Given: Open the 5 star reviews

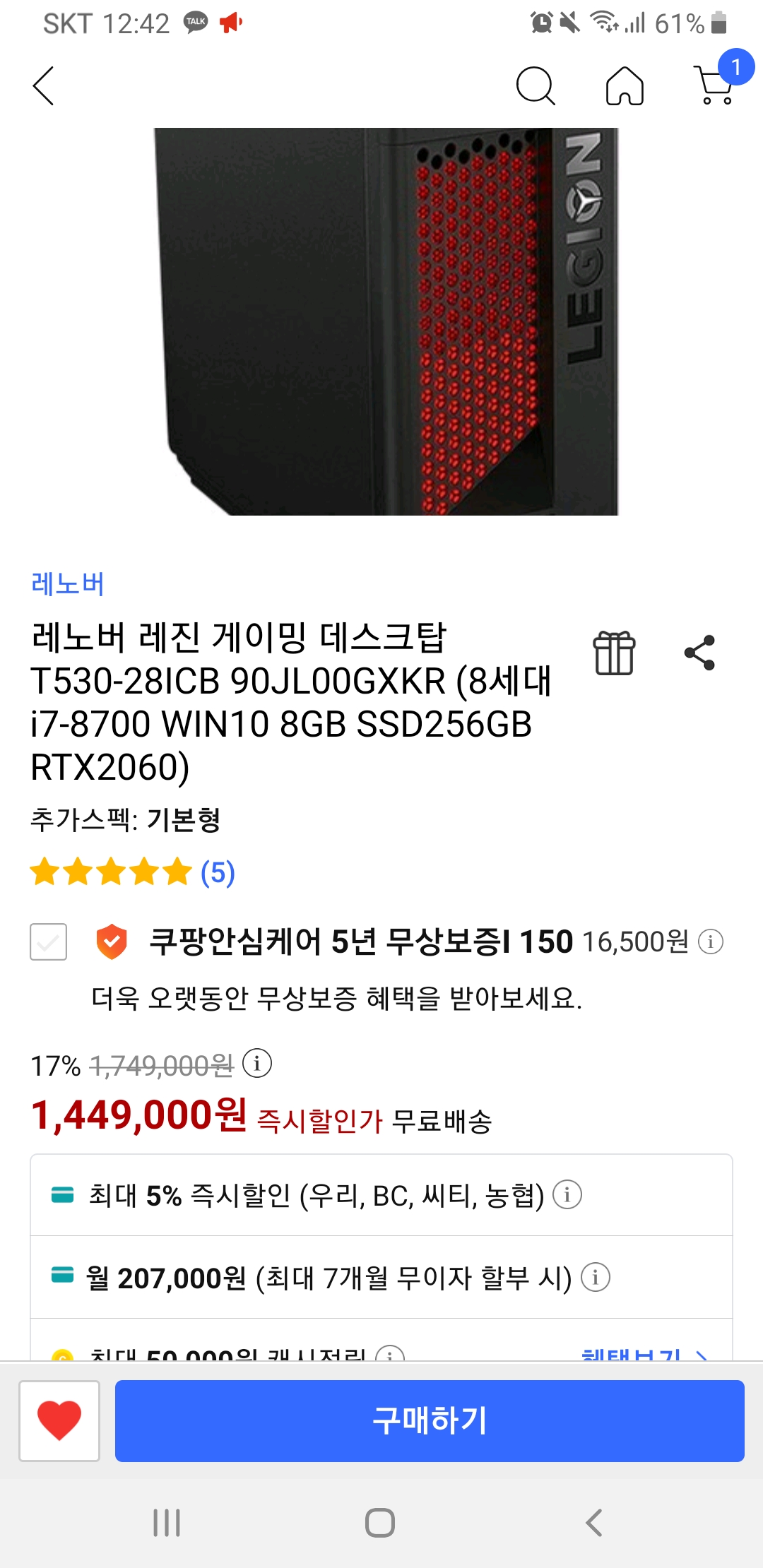Looking at the screenshot, I should [132, 872].
